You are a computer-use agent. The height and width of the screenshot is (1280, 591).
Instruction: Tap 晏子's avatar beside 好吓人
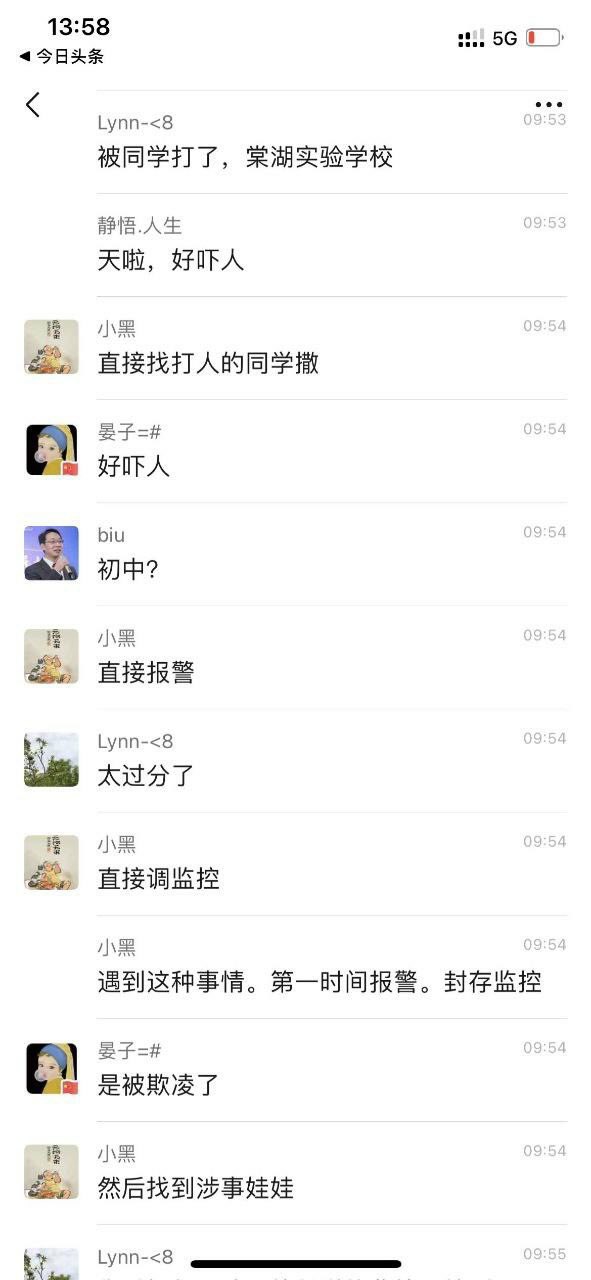click(51, 450)
